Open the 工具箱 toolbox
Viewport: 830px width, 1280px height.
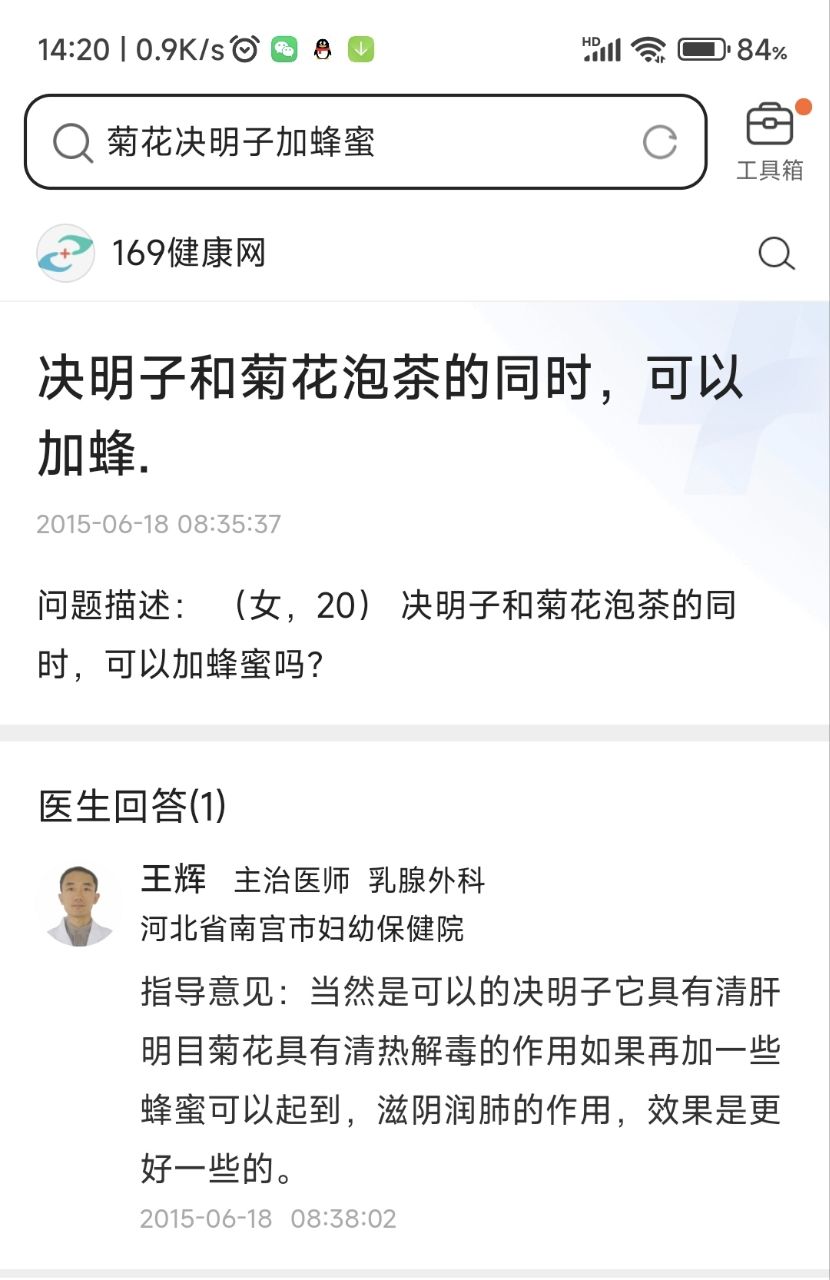click(769, 141)
